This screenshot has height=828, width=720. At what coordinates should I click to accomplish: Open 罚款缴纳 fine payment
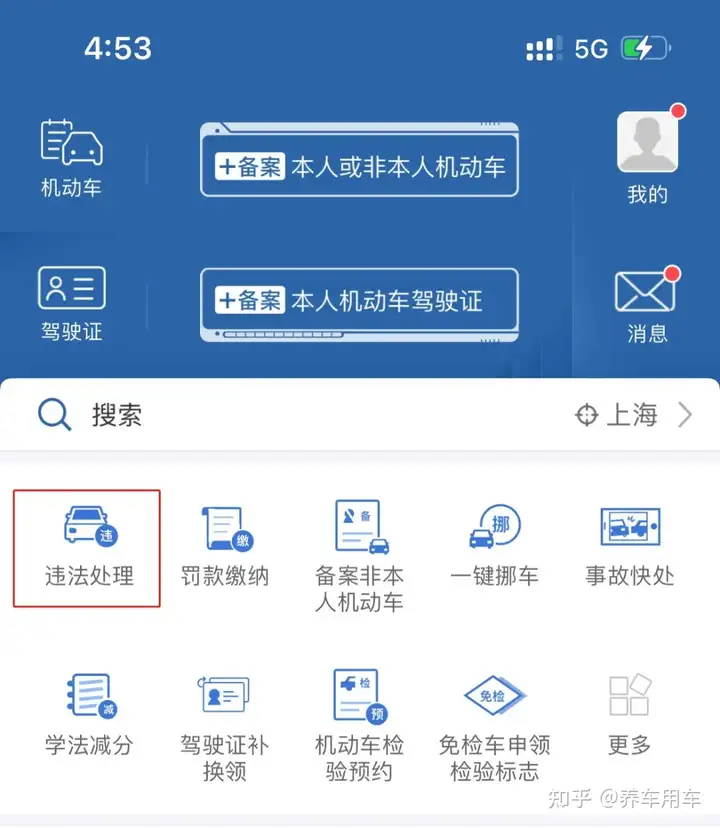coord(224,547)
